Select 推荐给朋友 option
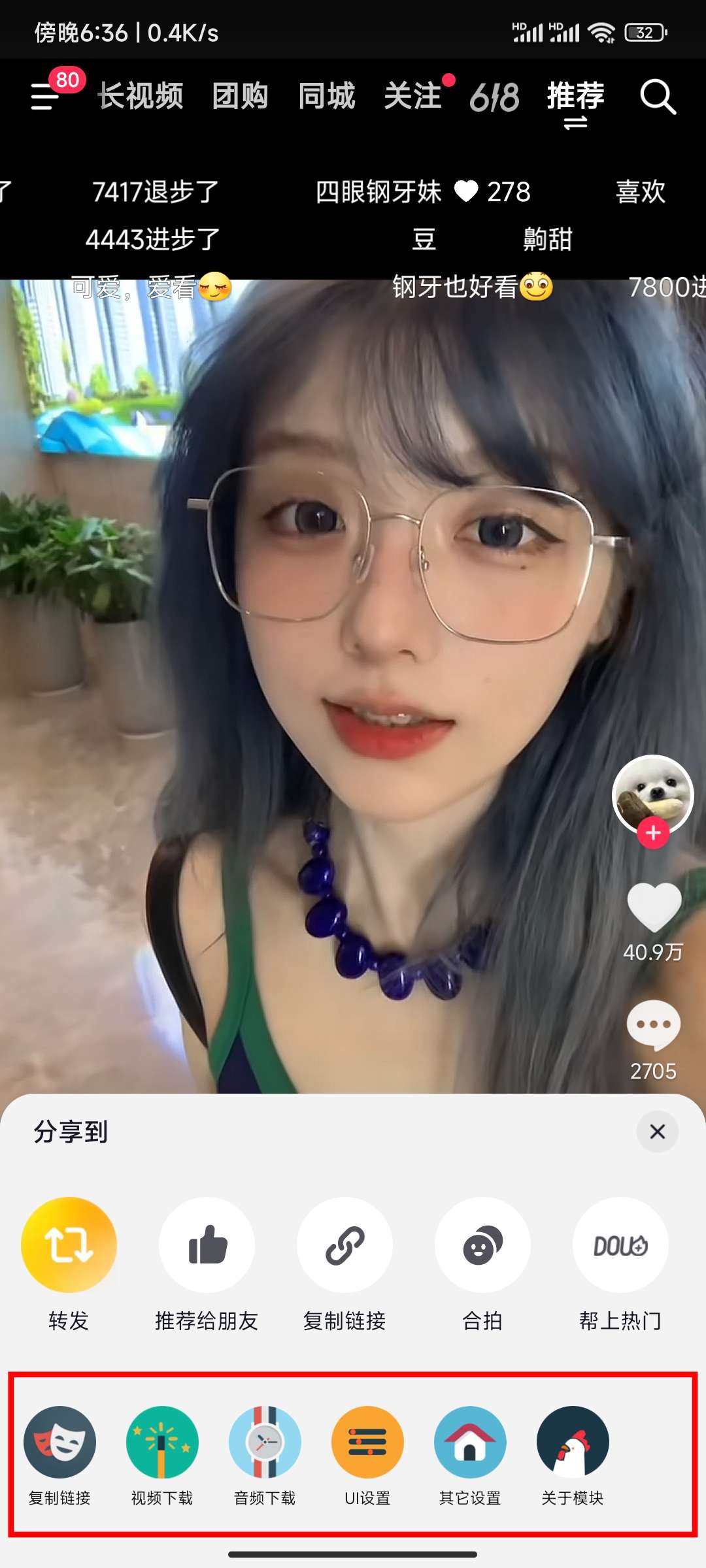 (x=207, y=1245)
